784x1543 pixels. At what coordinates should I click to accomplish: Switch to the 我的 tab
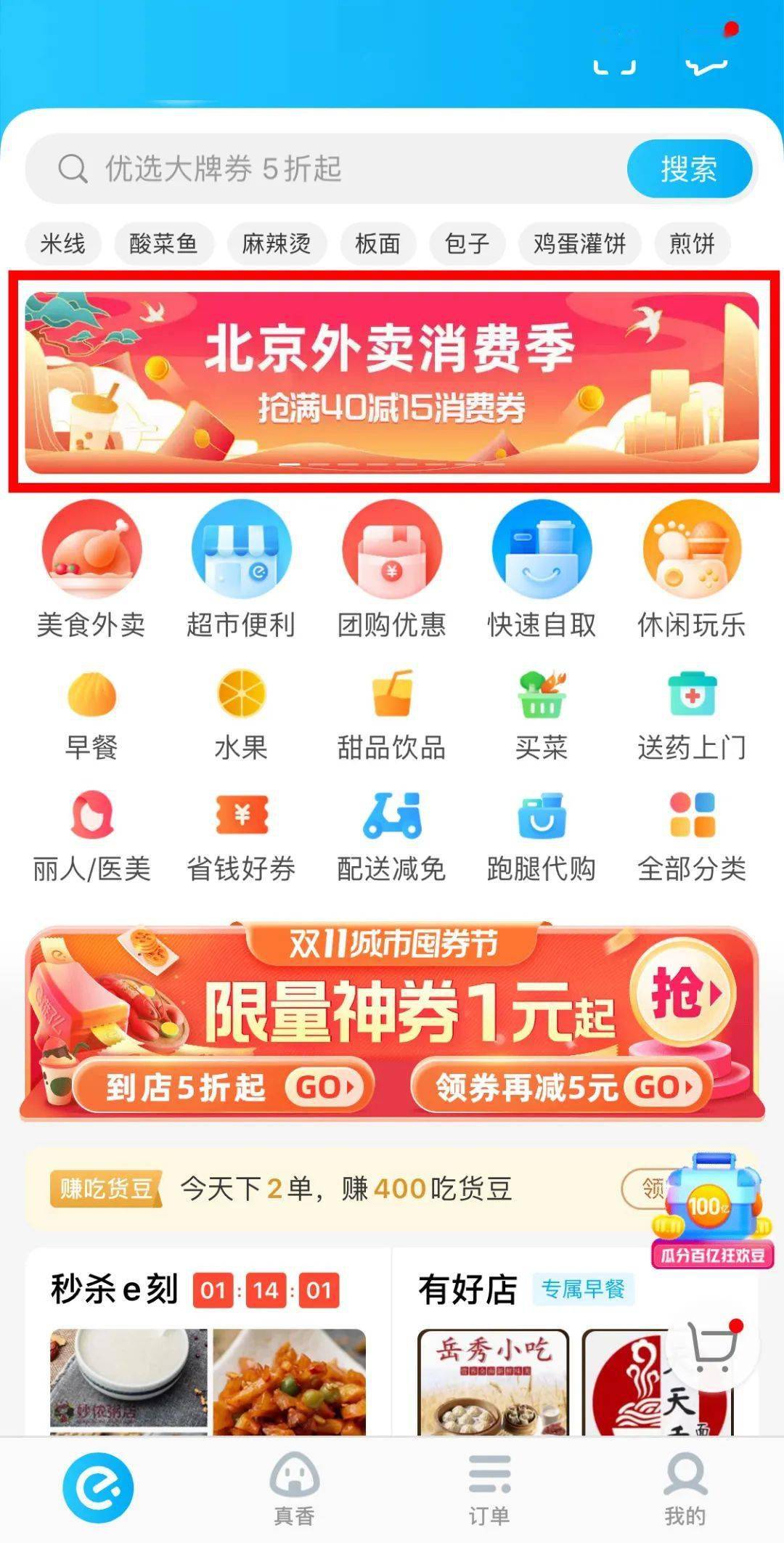[x=685, y=1489]
